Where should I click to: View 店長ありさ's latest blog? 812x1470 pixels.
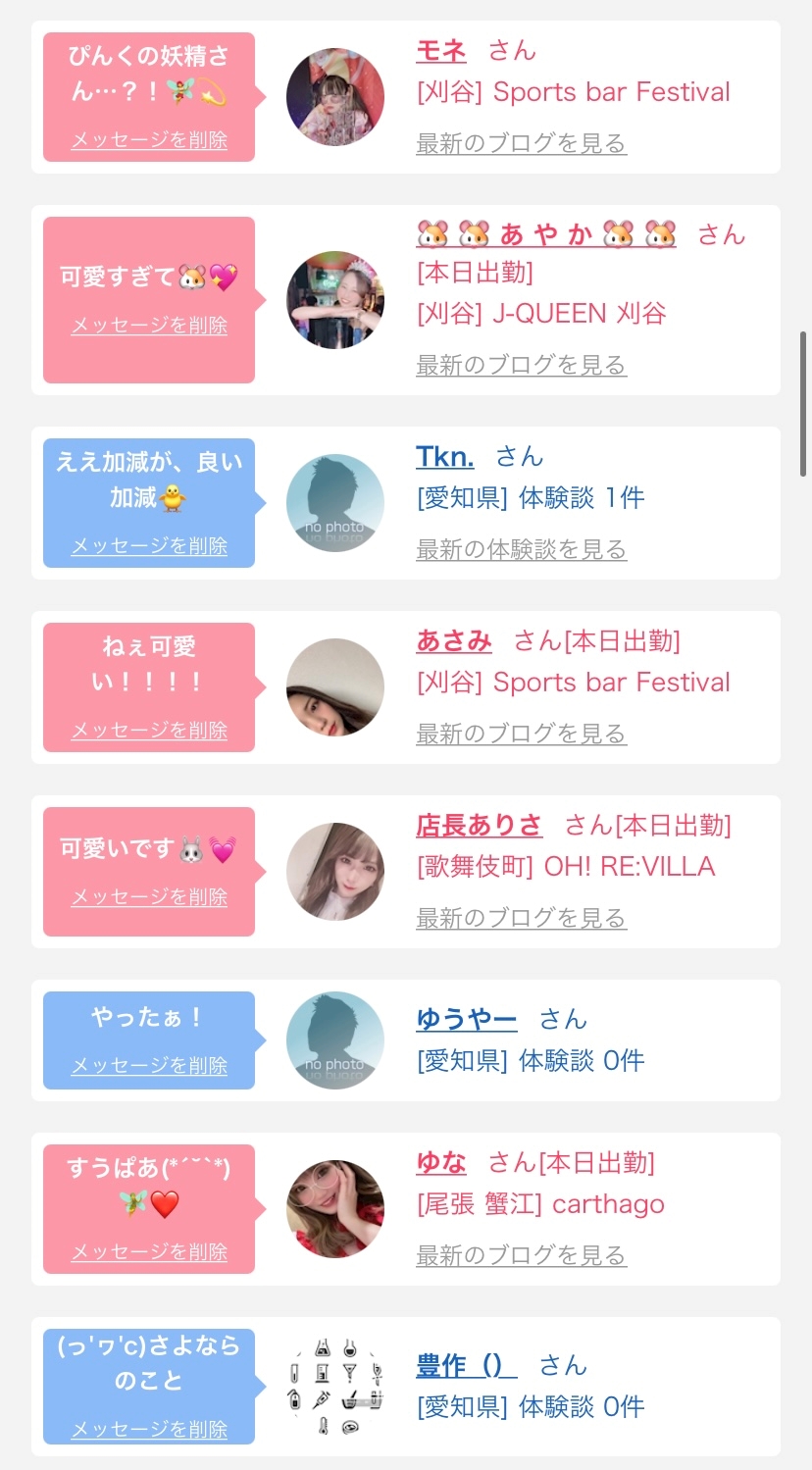click(x=521, y=918)
